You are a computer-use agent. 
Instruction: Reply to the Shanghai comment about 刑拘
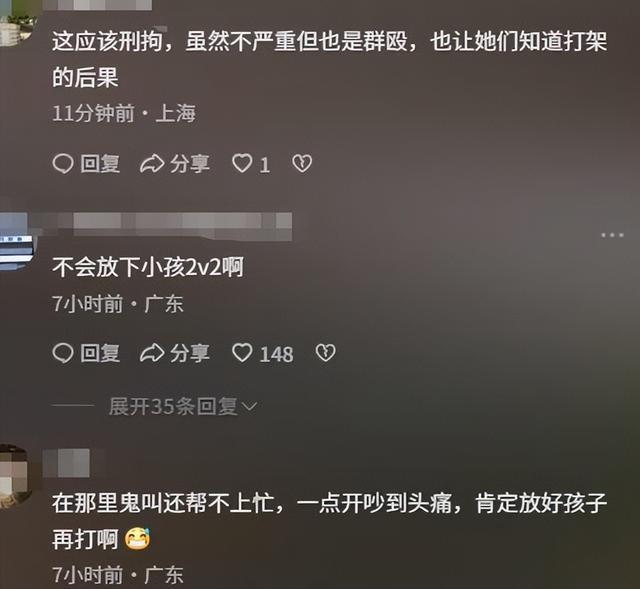coord(86,164)
